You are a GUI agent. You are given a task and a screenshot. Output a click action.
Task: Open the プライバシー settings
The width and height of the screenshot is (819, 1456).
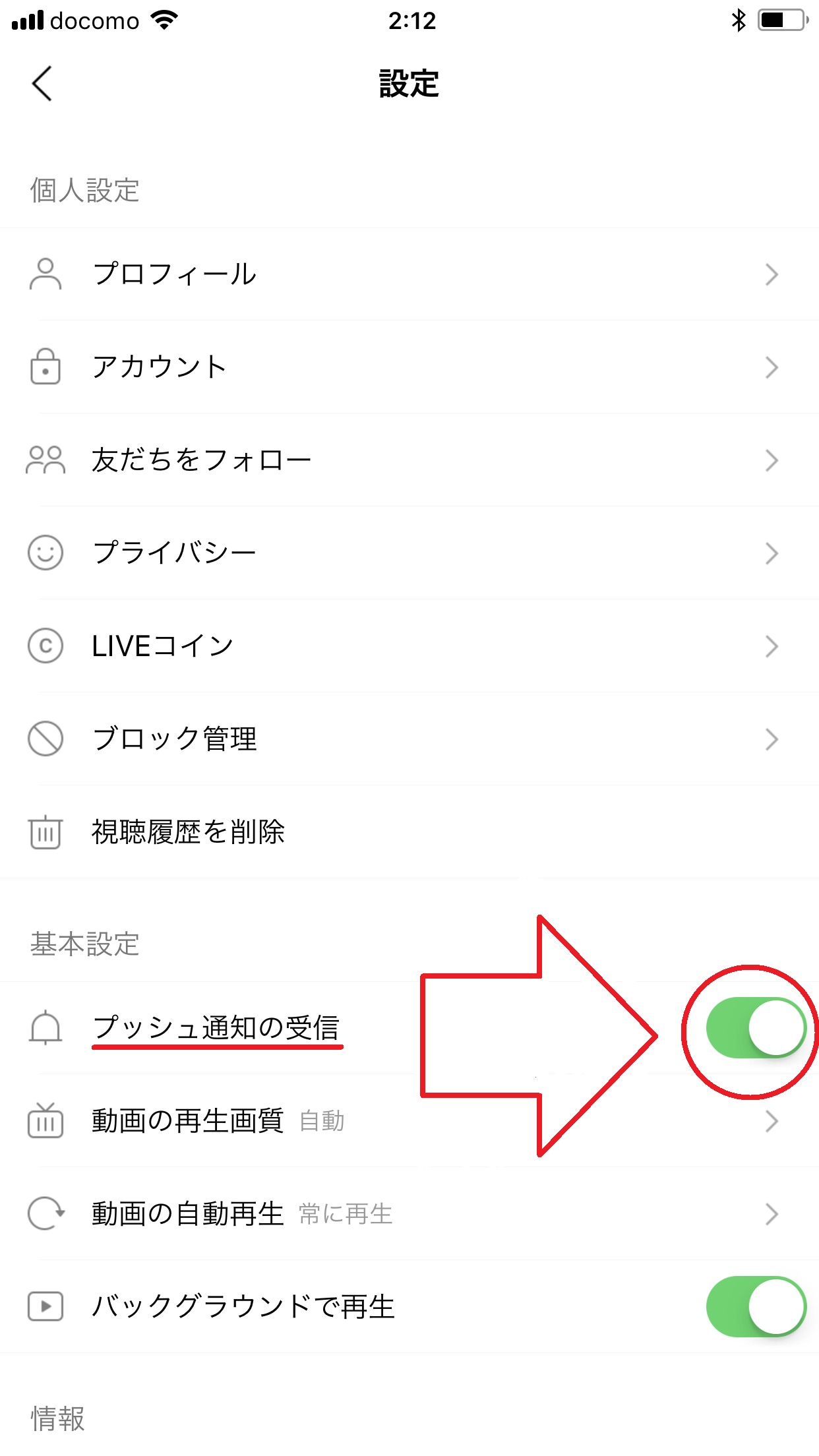409,553
